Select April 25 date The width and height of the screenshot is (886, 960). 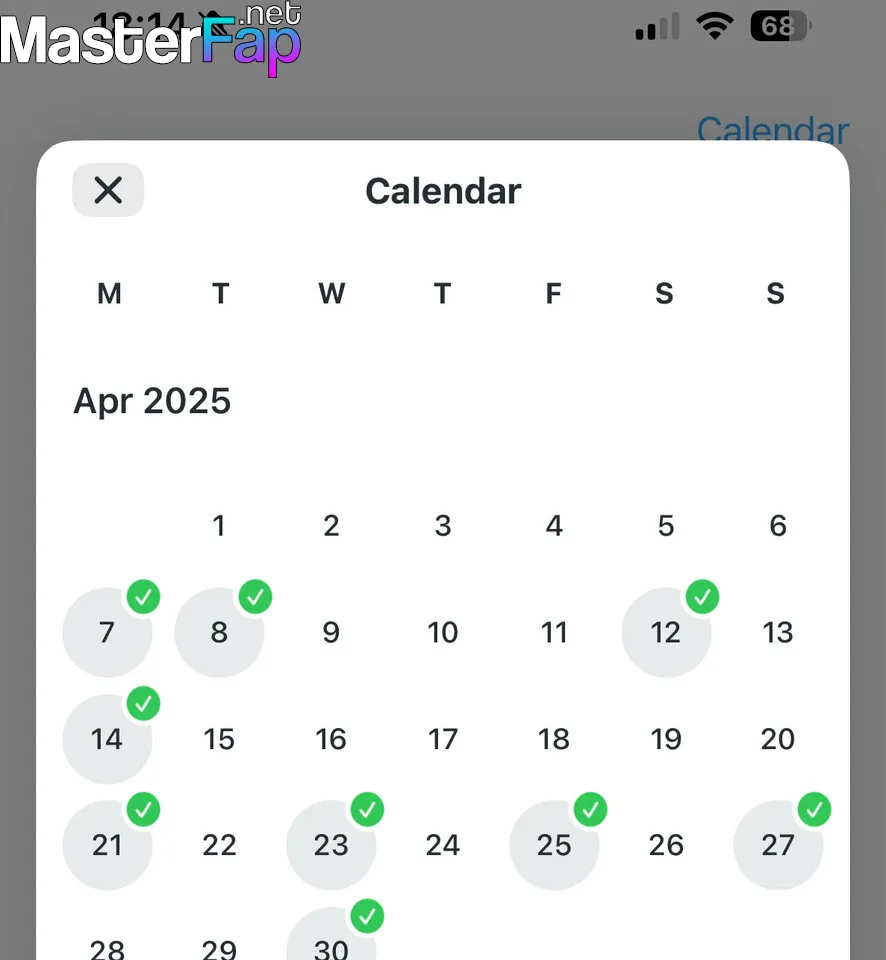coord(554,845)
